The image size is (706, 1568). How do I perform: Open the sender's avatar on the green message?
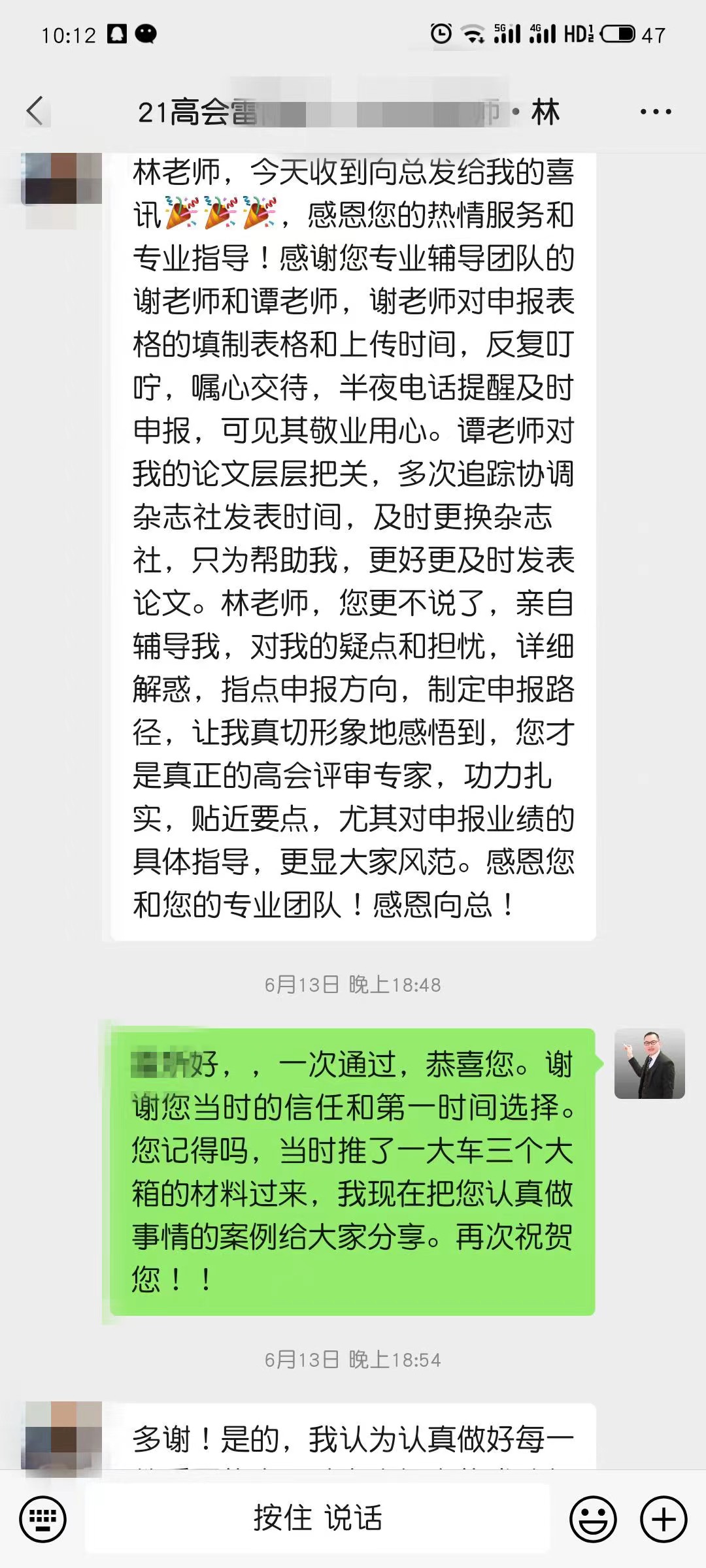tap(649, 1064)
